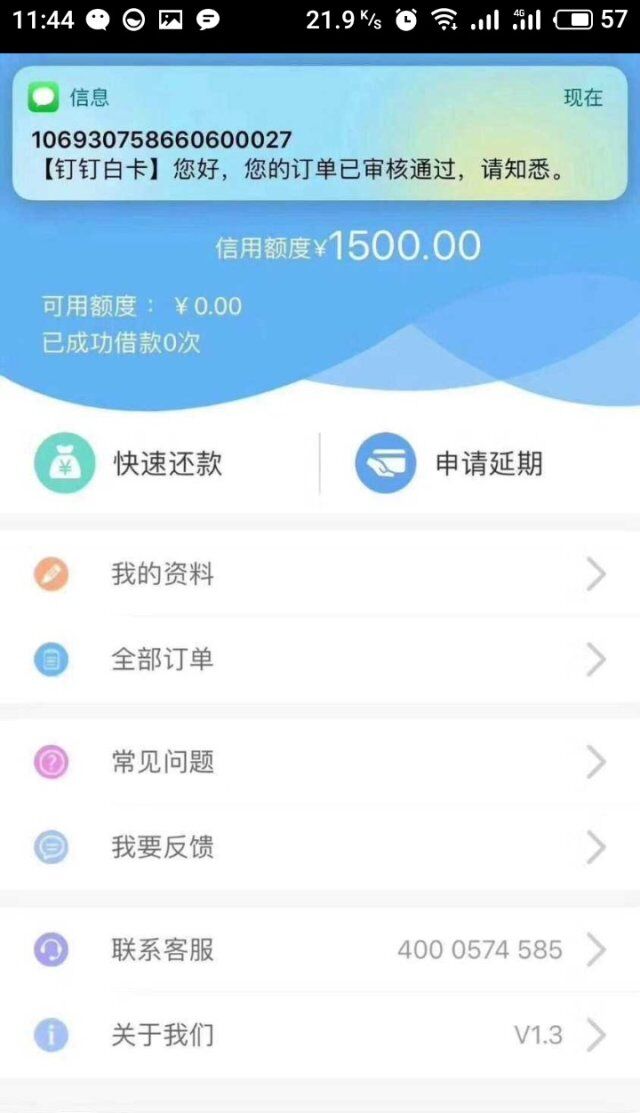Tap 快速还款 to repay quickly

160,464
